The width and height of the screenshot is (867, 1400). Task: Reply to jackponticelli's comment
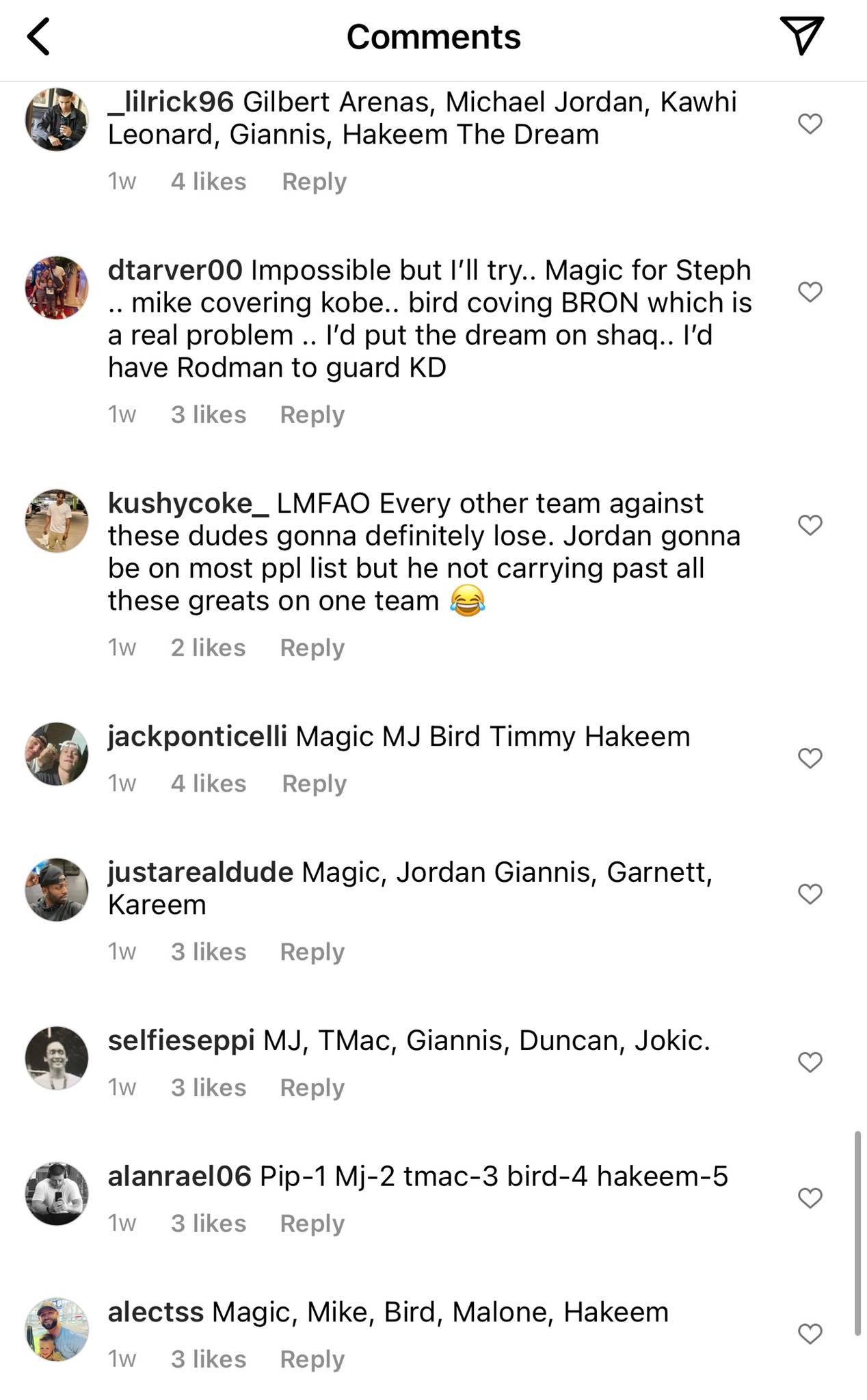click(x=314, y=783)
